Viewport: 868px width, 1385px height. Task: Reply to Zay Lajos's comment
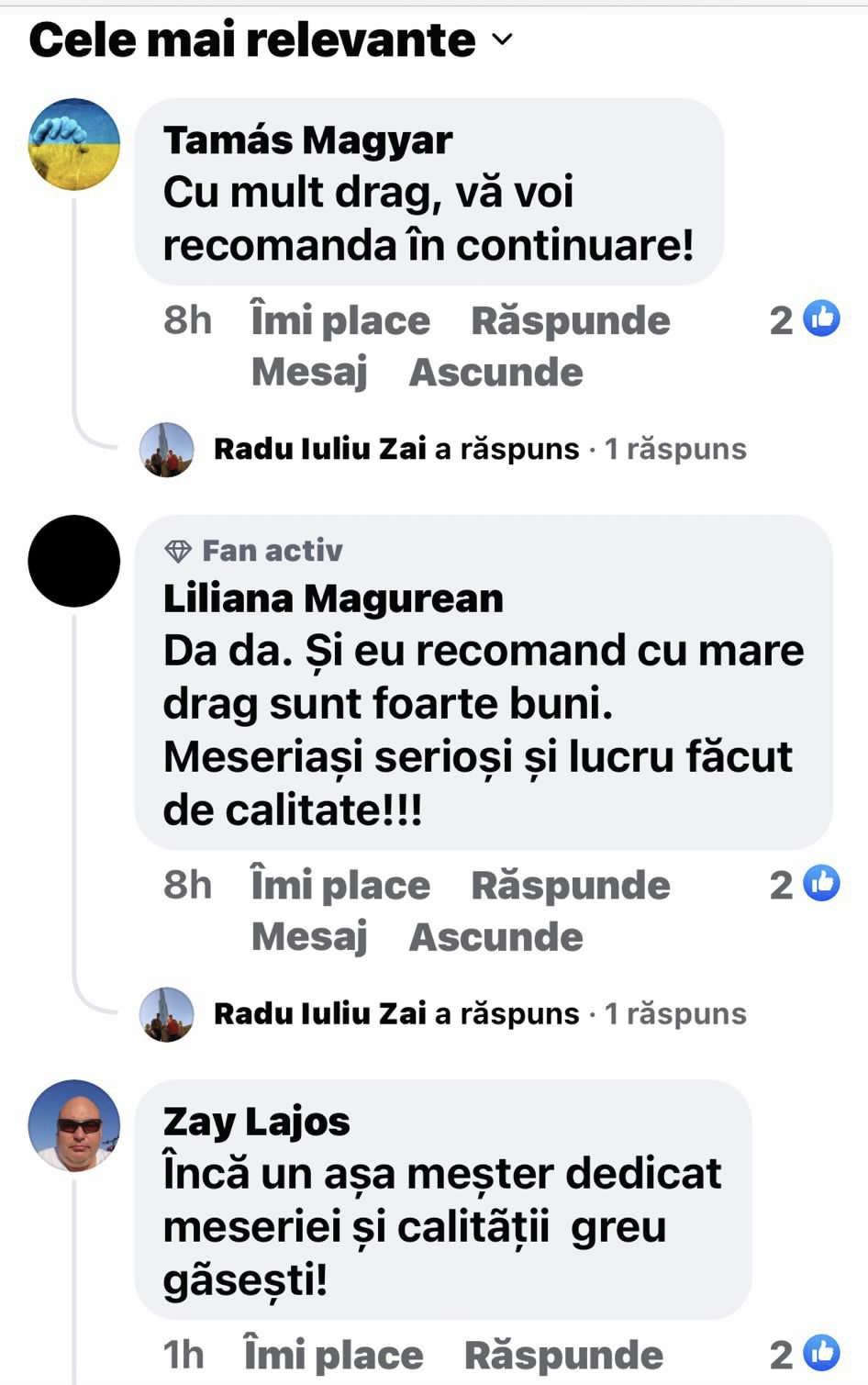click(563, 1356)
